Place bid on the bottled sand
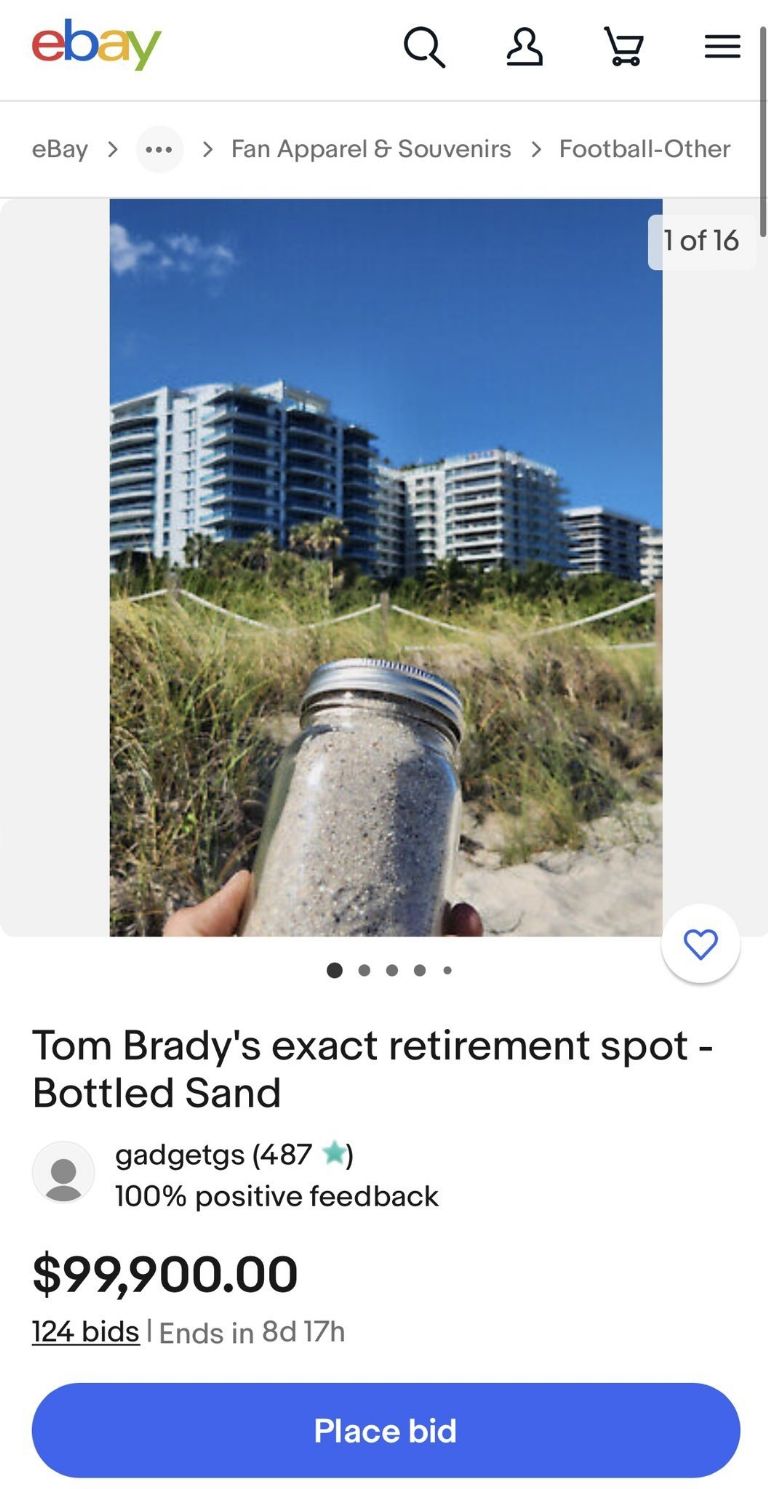 pyautogui.click(x=385, y=1430)
